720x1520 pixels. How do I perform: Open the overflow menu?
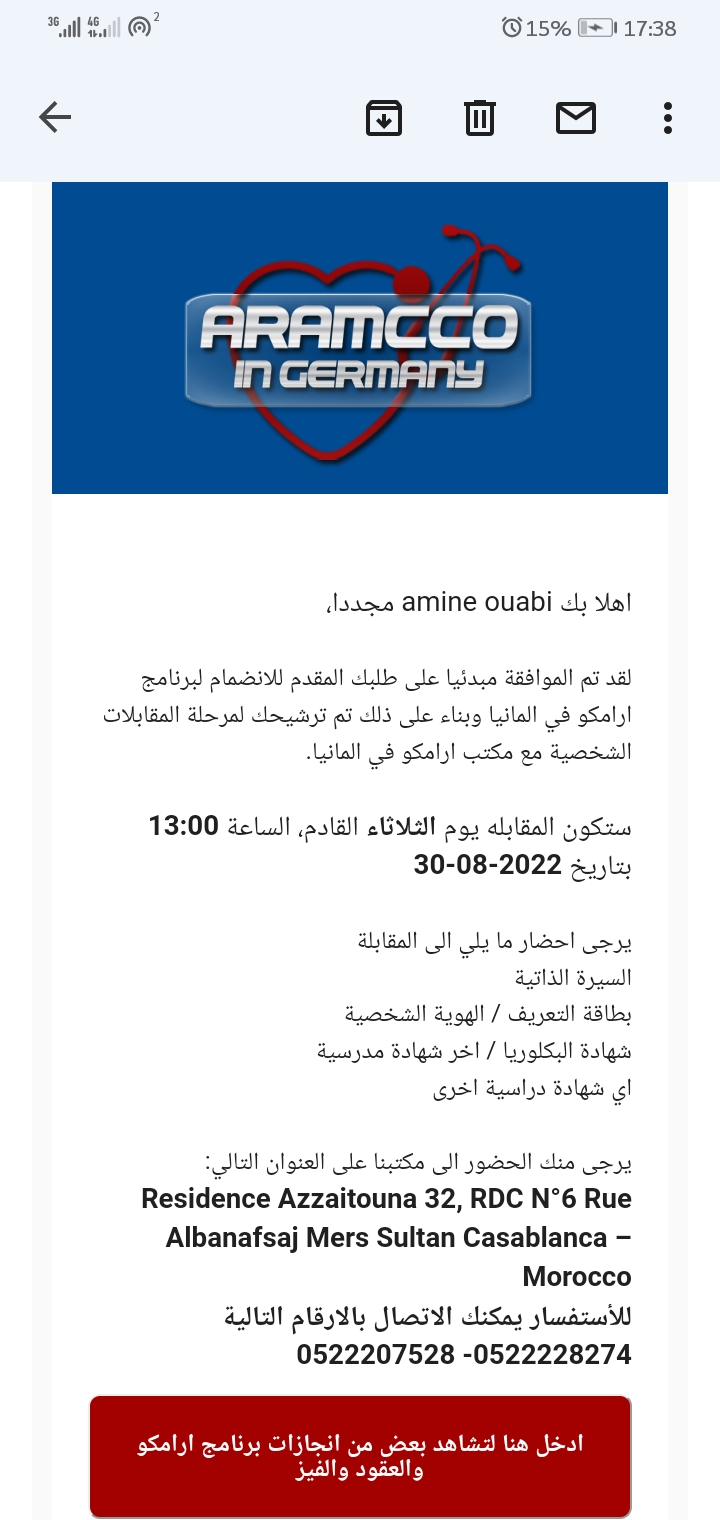(x=668, y=118)
